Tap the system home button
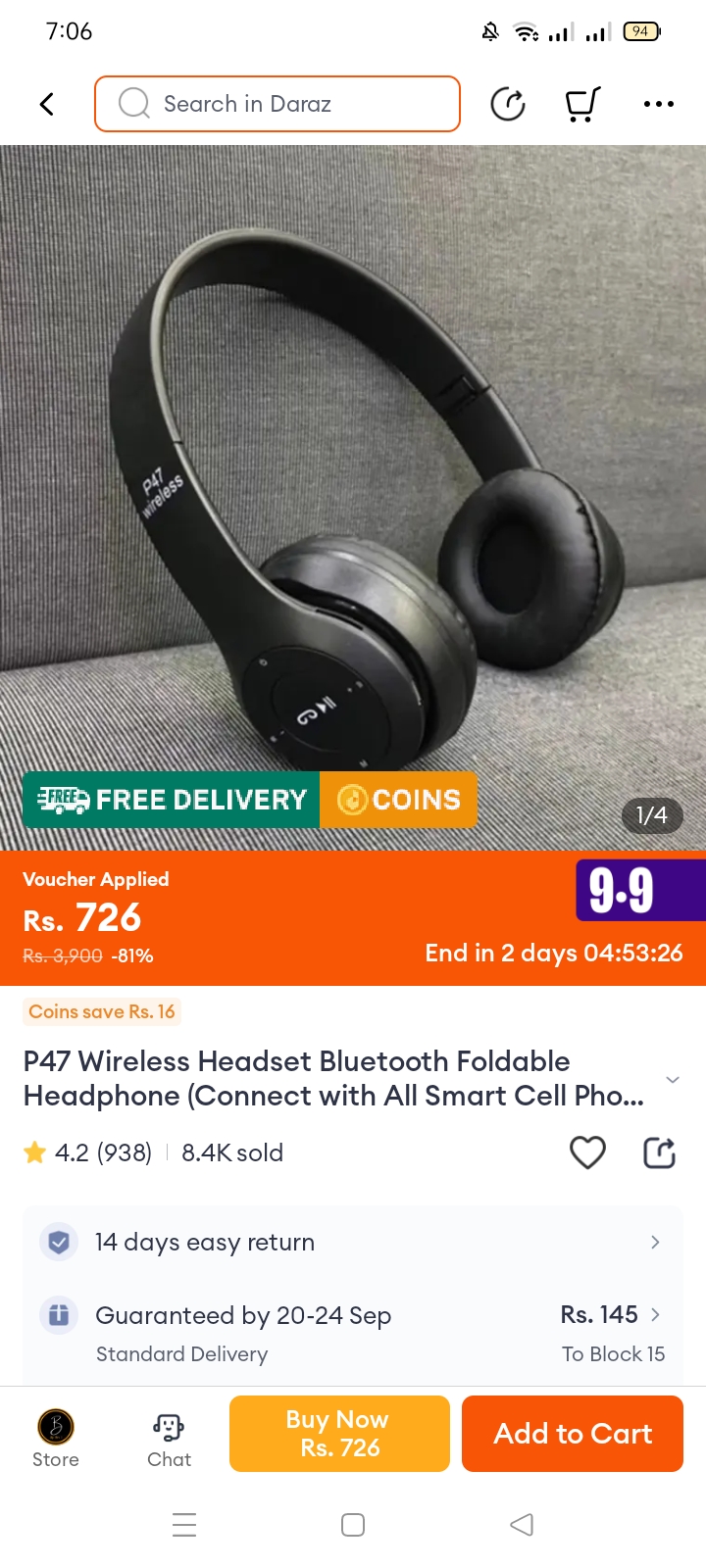This screenshot has height=1568, width=706. click(353, 1525)
